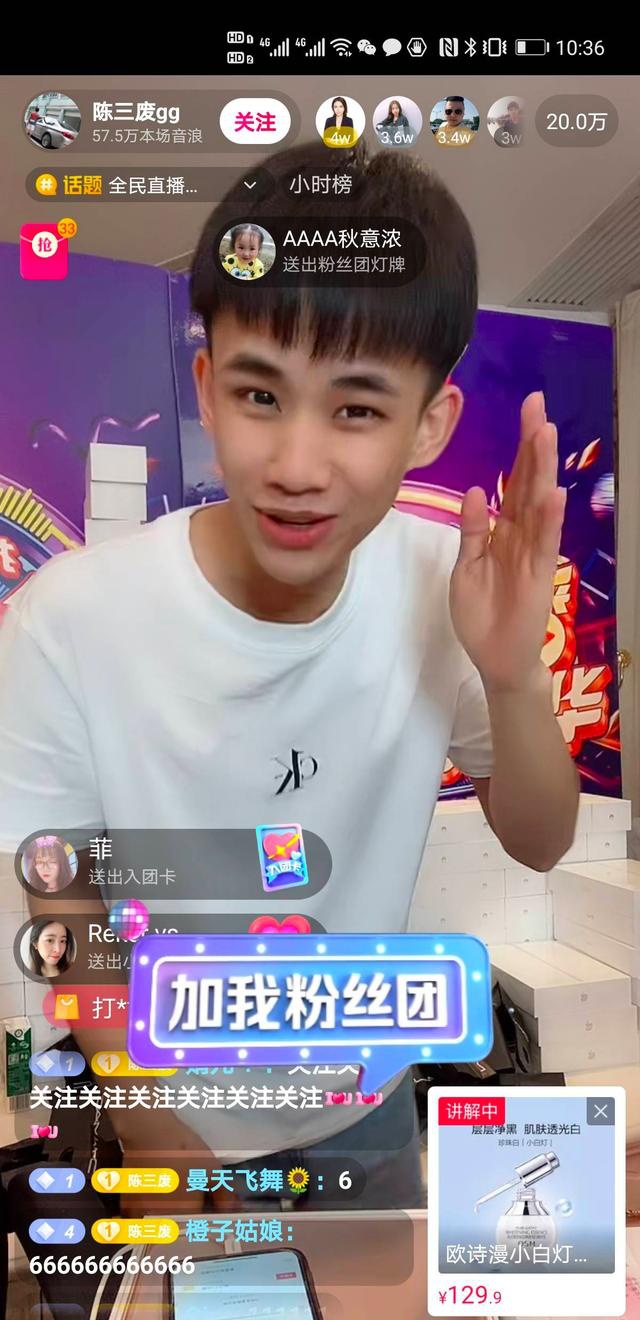Open 陈三废gg streamer profile avatar
640x1320 pixels.
[52, 122]
